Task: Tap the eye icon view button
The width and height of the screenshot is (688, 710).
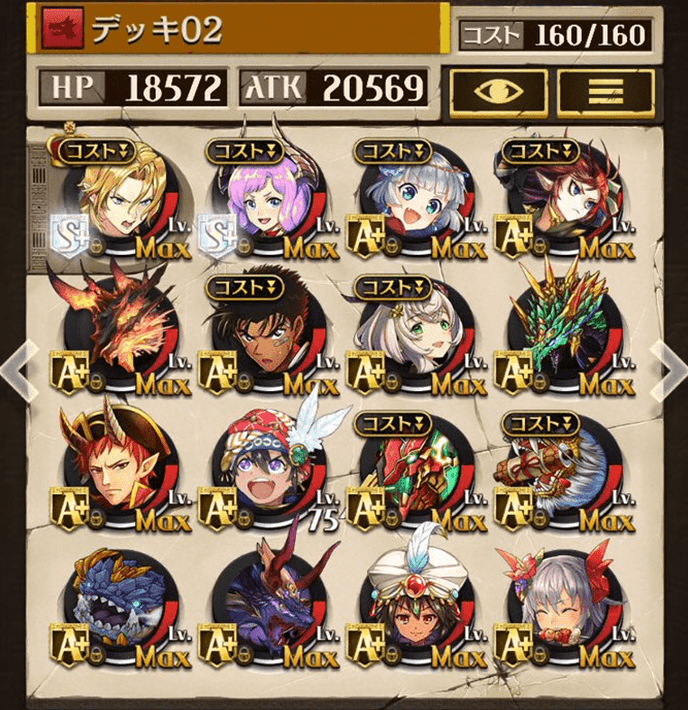Action: click(x=497, y=92)
